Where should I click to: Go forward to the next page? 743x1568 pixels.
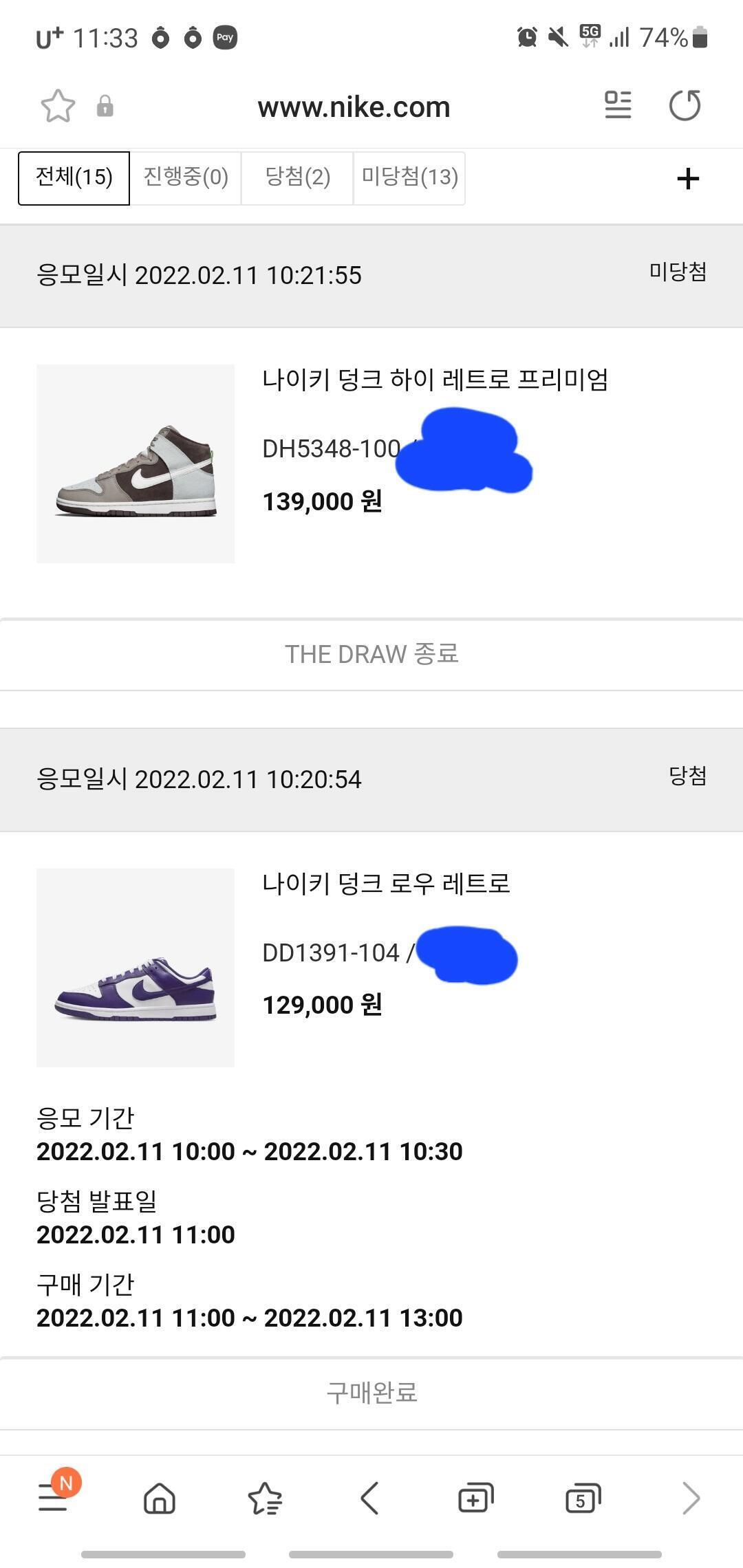pos(691,1498)
